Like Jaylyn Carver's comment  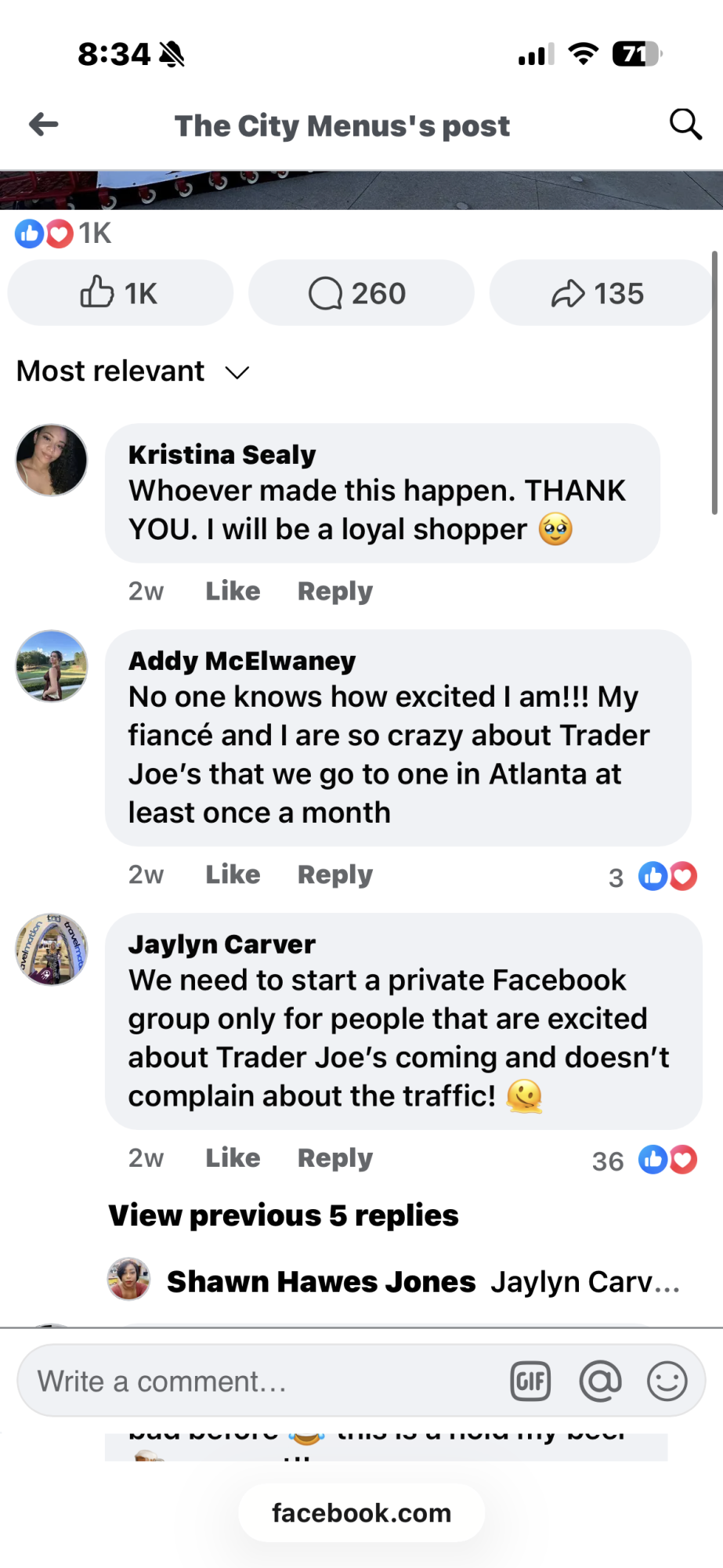point(233,1158)
